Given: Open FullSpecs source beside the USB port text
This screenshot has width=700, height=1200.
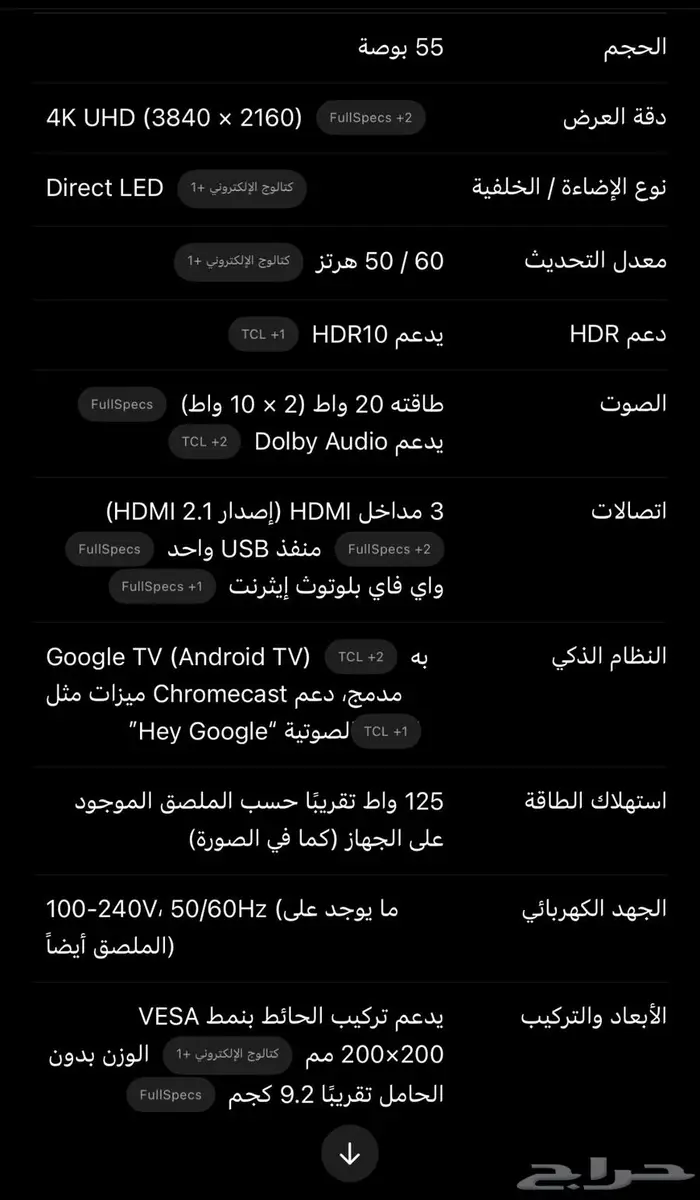Looking at the screenshot, I should pos(109,549).
